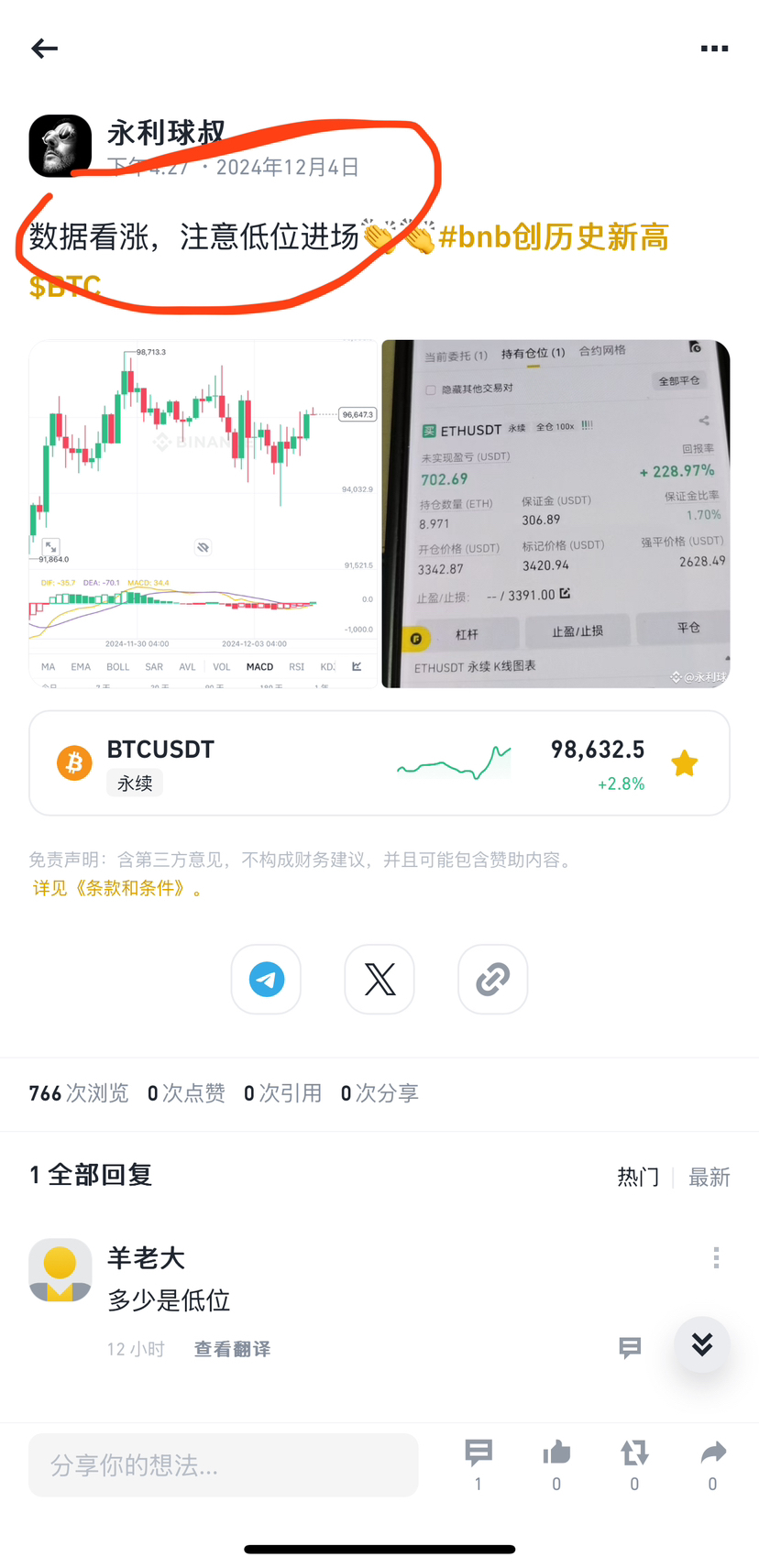Sort replies by 热门
Viewport: 759px width, 1568px height.
point(638,1177)
